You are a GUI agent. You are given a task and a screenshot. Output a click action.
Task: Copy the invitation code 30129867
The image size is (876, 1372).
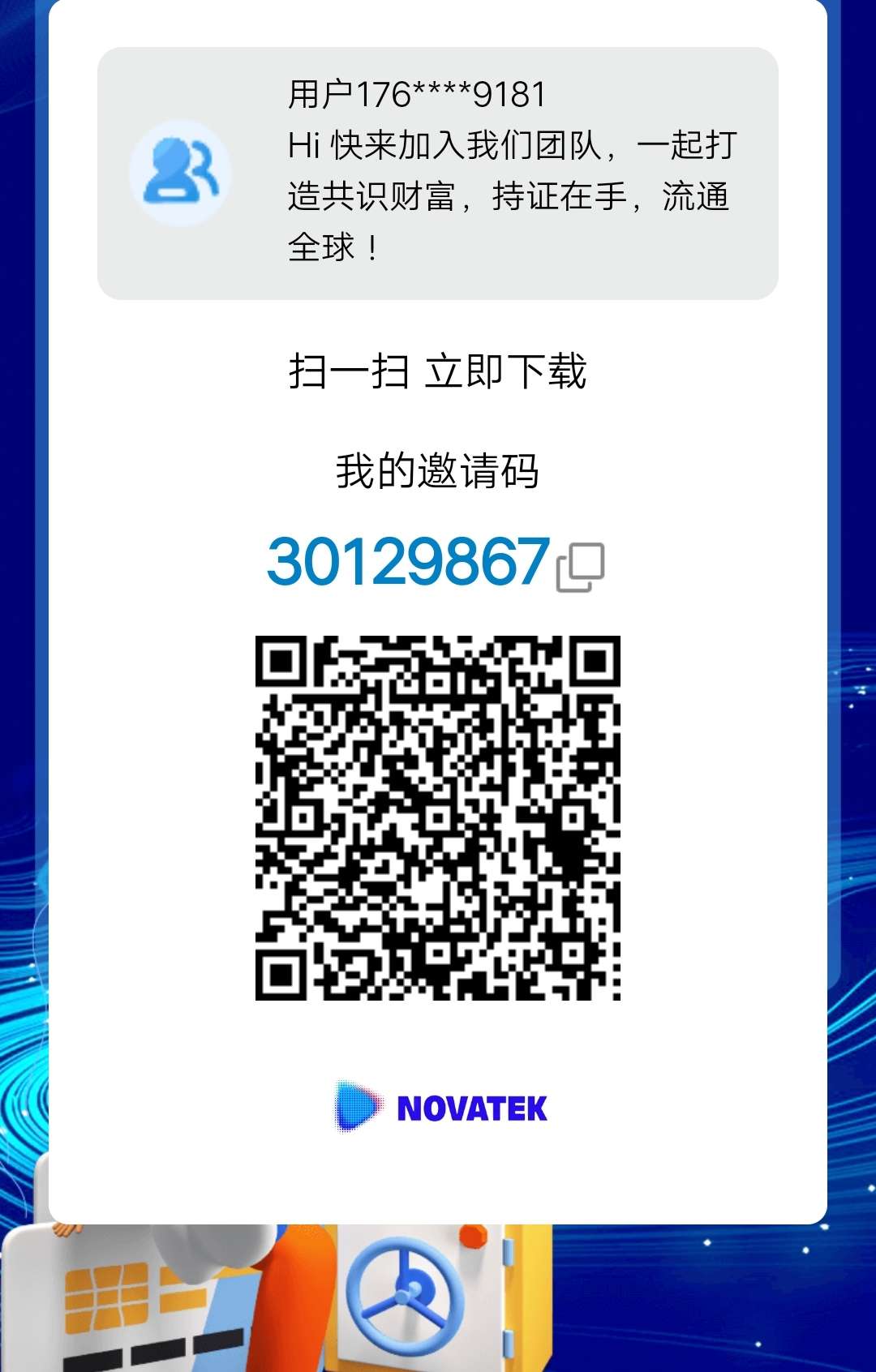click(580, 567)
